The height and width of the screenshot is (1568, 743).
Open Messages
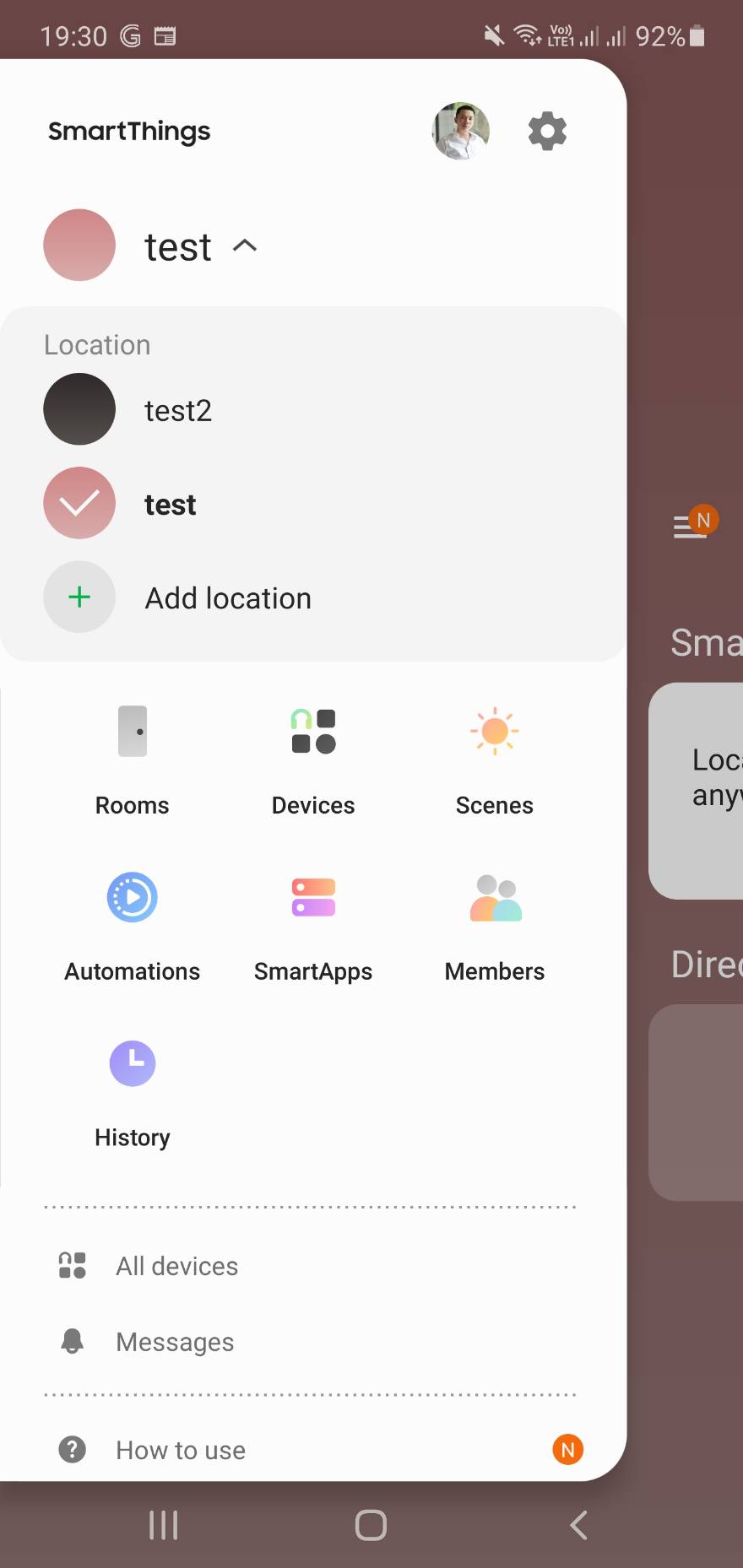tap(312, 1342)
